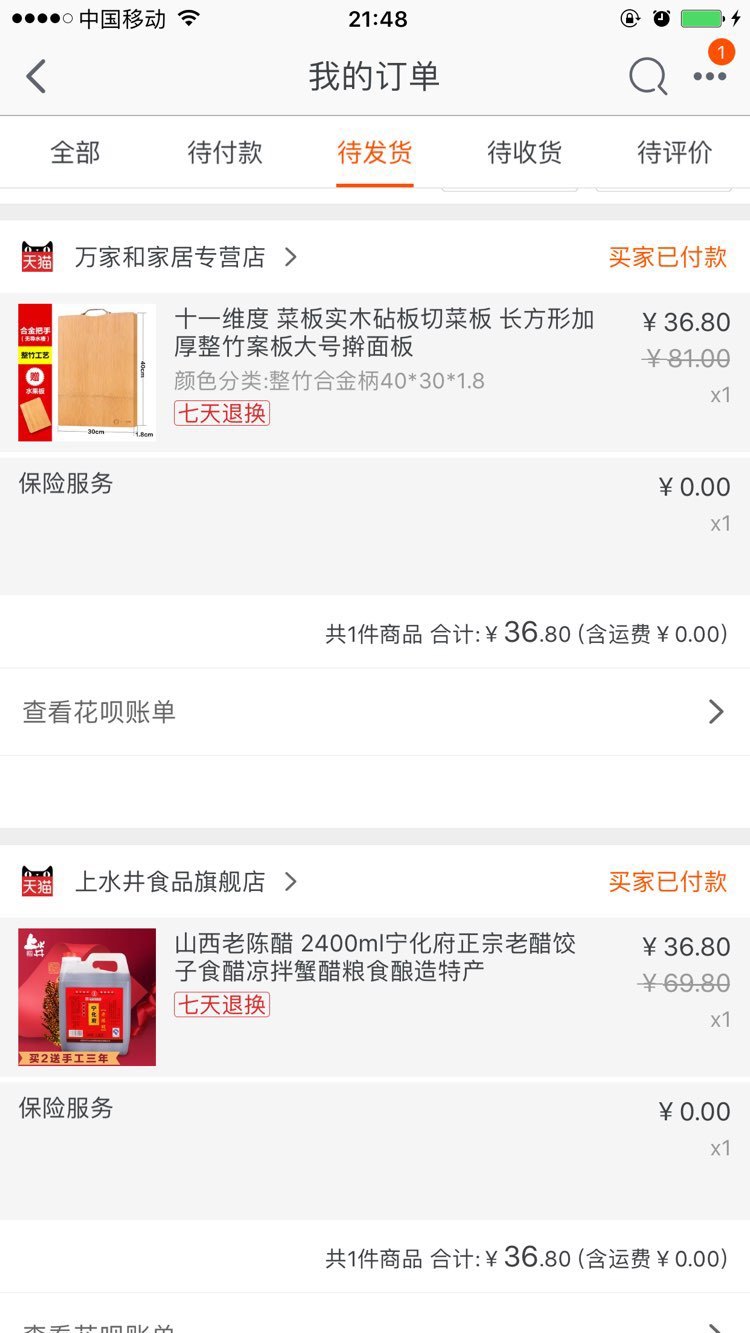Image resolution: width=750 pixels, height=1333 pixels.
Task: Select the 待发货 tab
Action: coord(375,153)
